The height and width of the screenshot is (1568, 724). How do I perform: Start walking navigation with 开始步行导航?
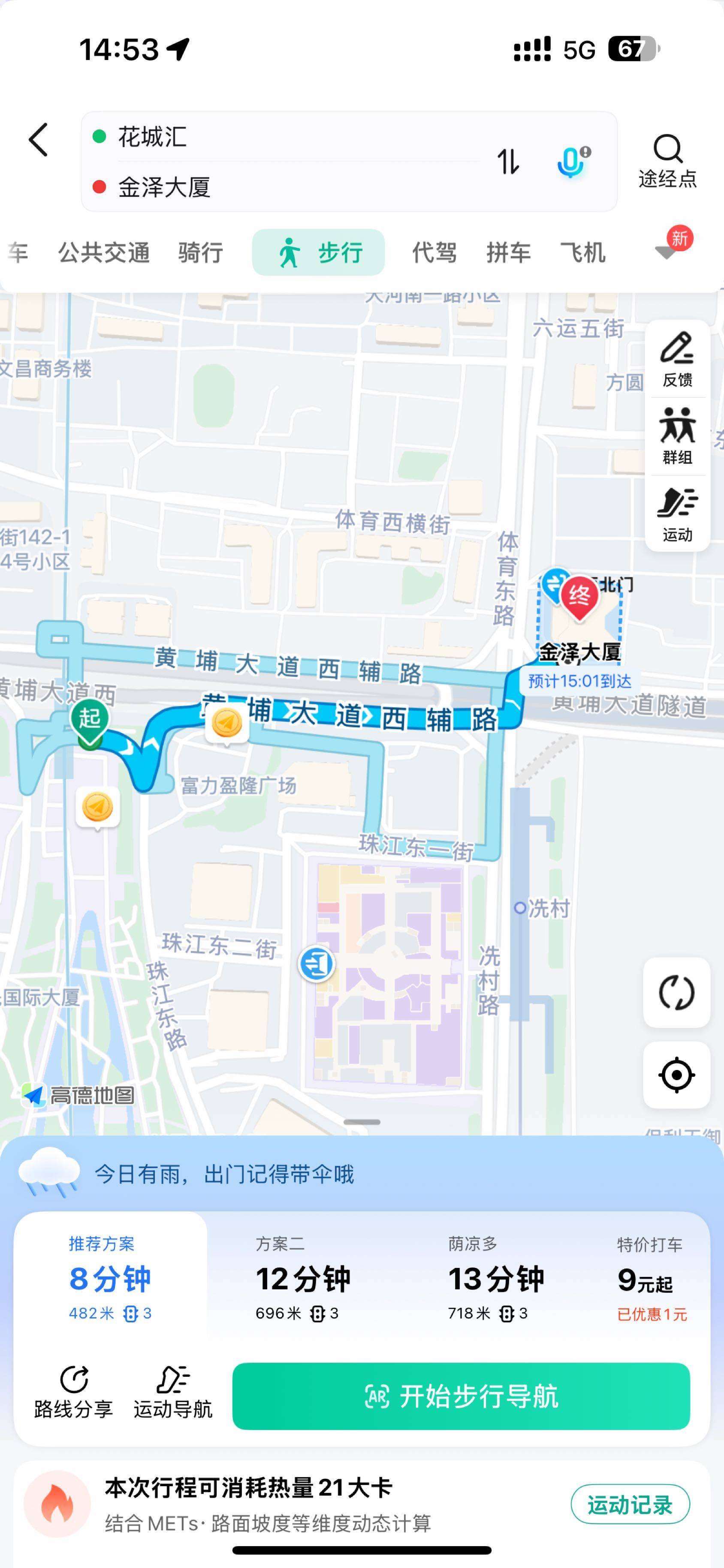[461, 1397]
